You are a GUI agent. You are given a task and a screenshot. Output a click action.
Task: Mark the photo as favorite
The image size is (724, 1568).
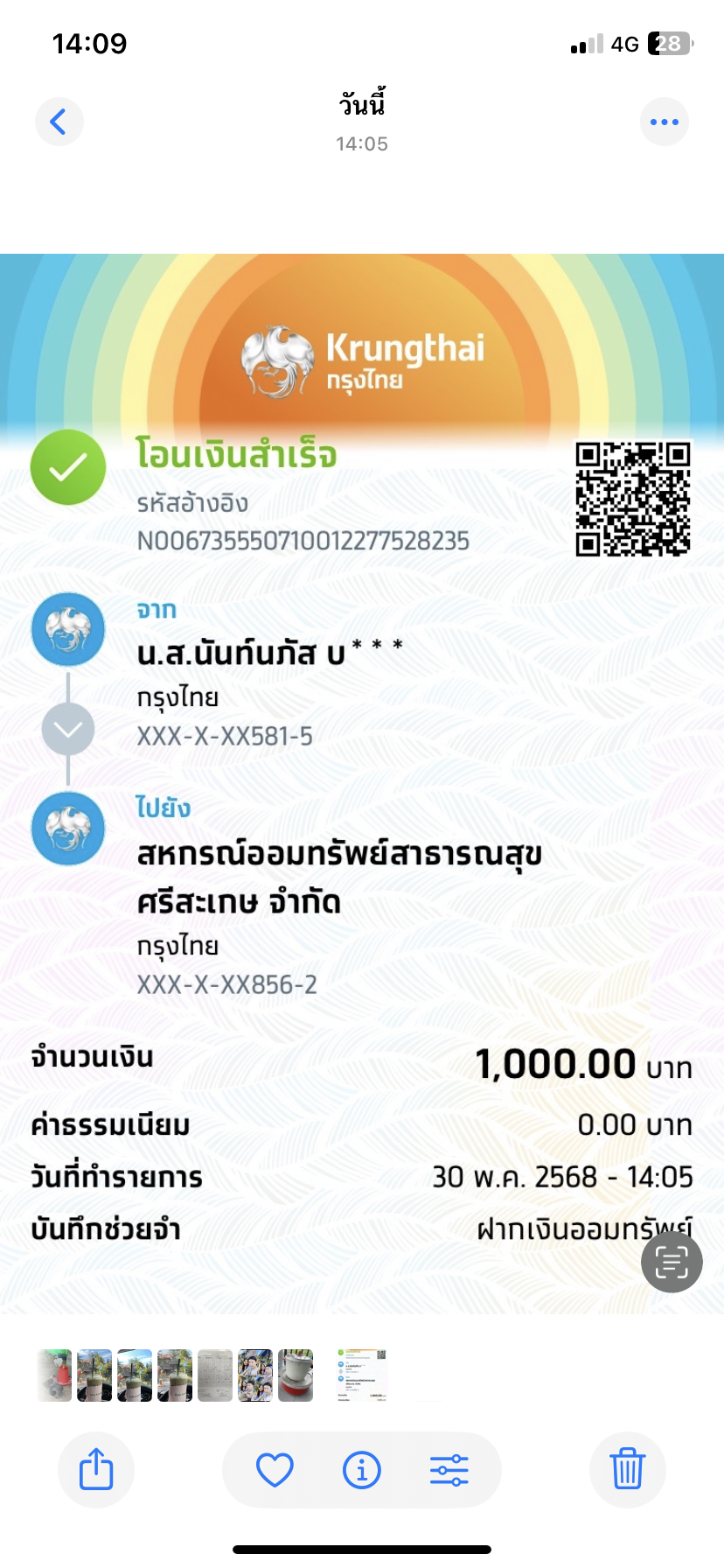[275, 1470]
